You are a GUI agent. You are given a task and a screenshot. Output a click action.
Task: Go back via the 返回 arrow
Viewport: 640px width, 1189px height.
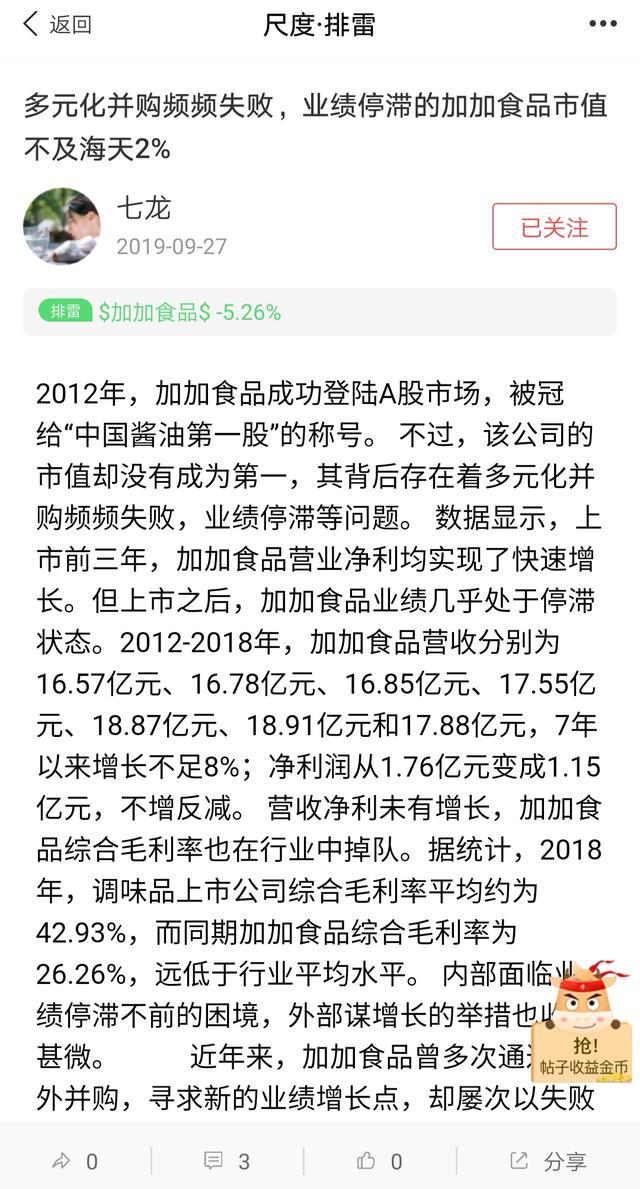click(57, 24)
